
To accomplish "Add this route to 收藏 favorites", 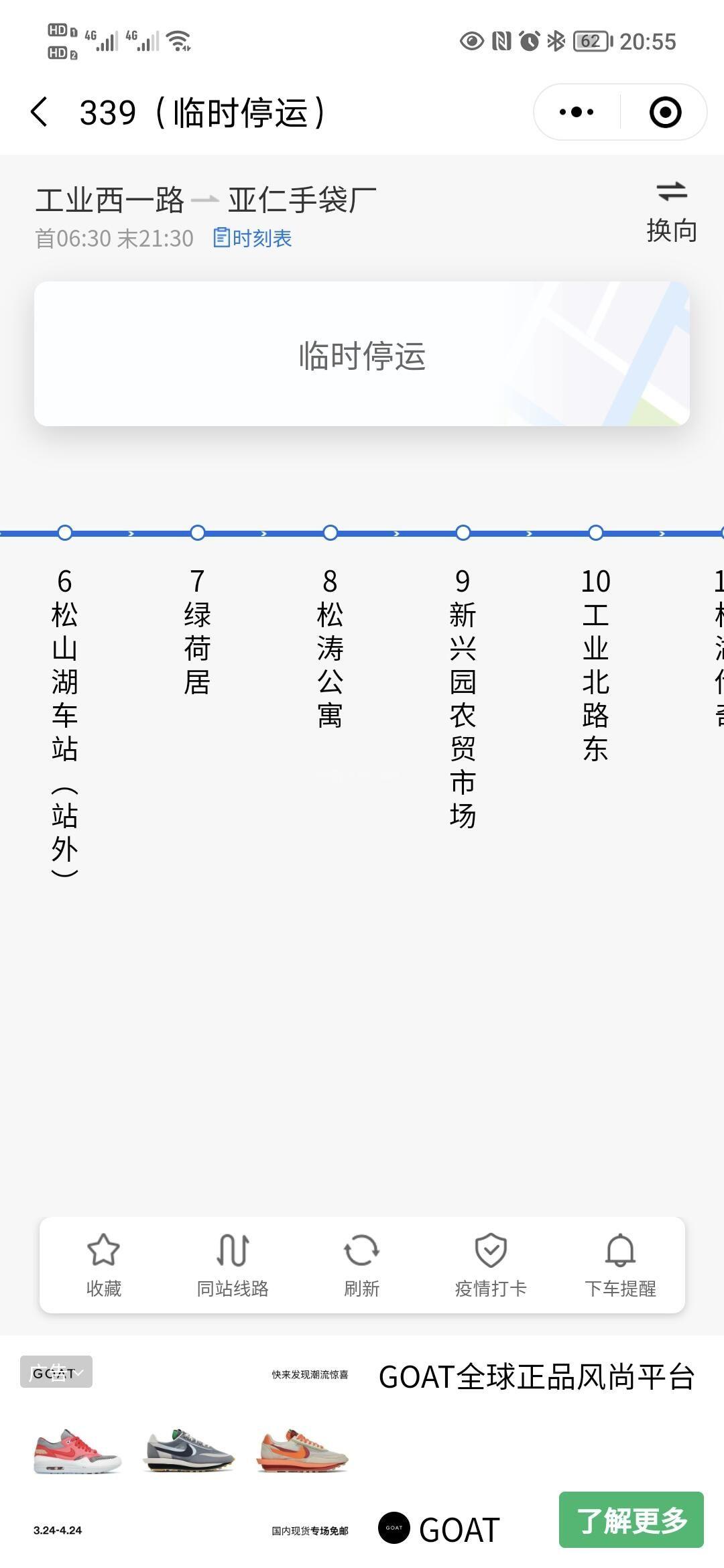I will (x=104, y=1265).
